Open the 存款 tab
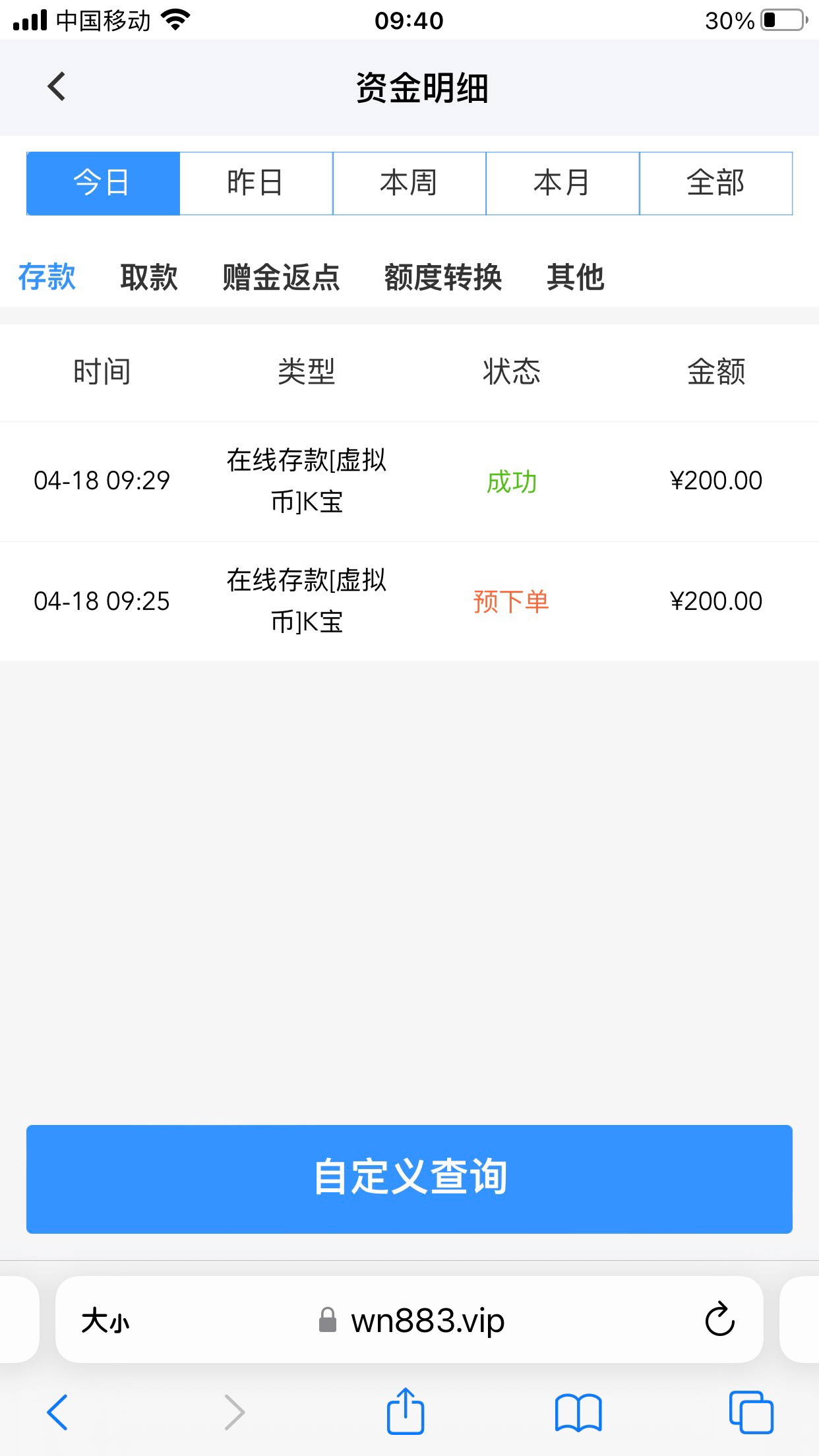 click(x=47, y=277)
